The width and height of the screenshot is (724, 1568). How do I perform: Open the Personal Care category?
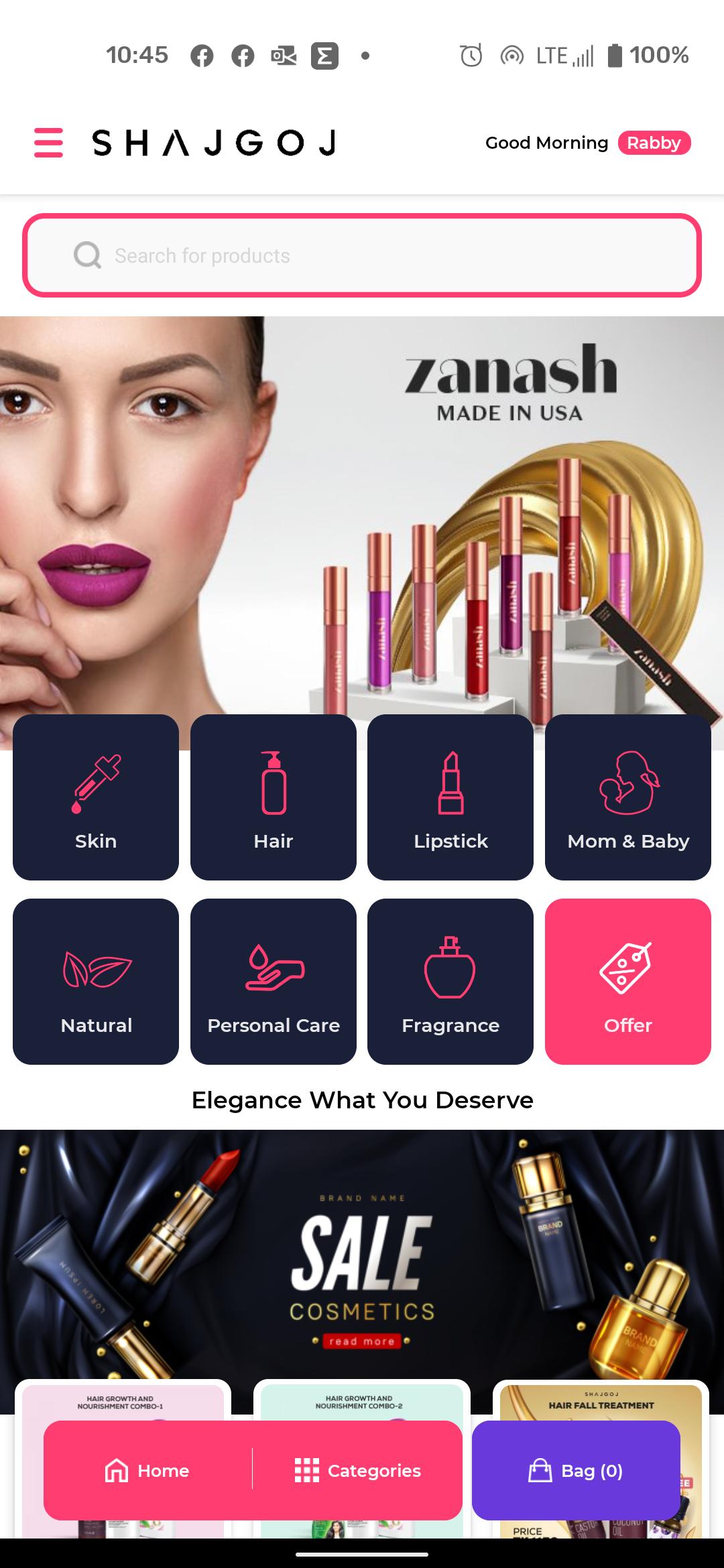coord(274,982)
